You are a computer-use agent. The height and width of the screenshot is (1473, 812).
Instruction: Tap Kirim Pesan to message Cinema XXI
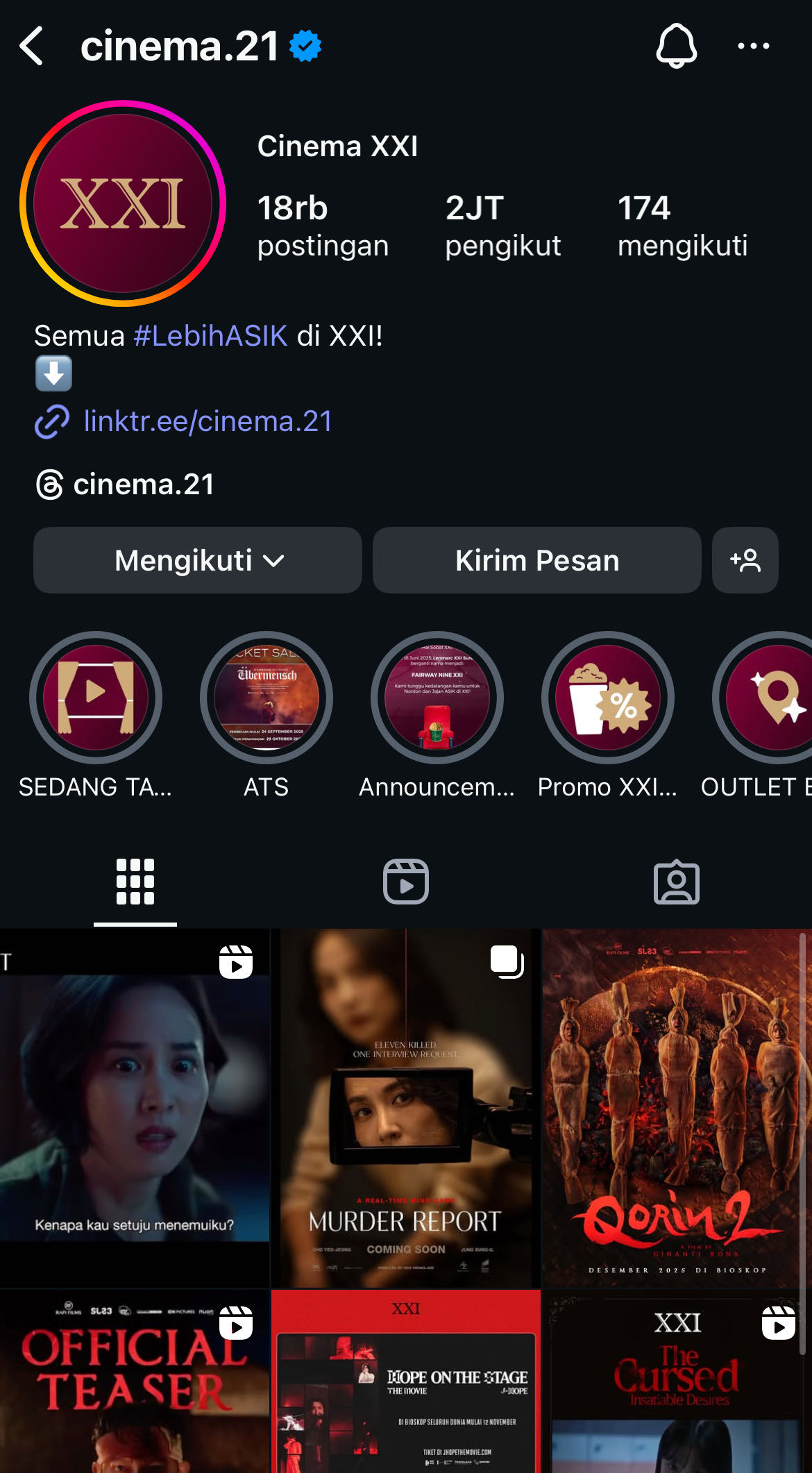536,560
